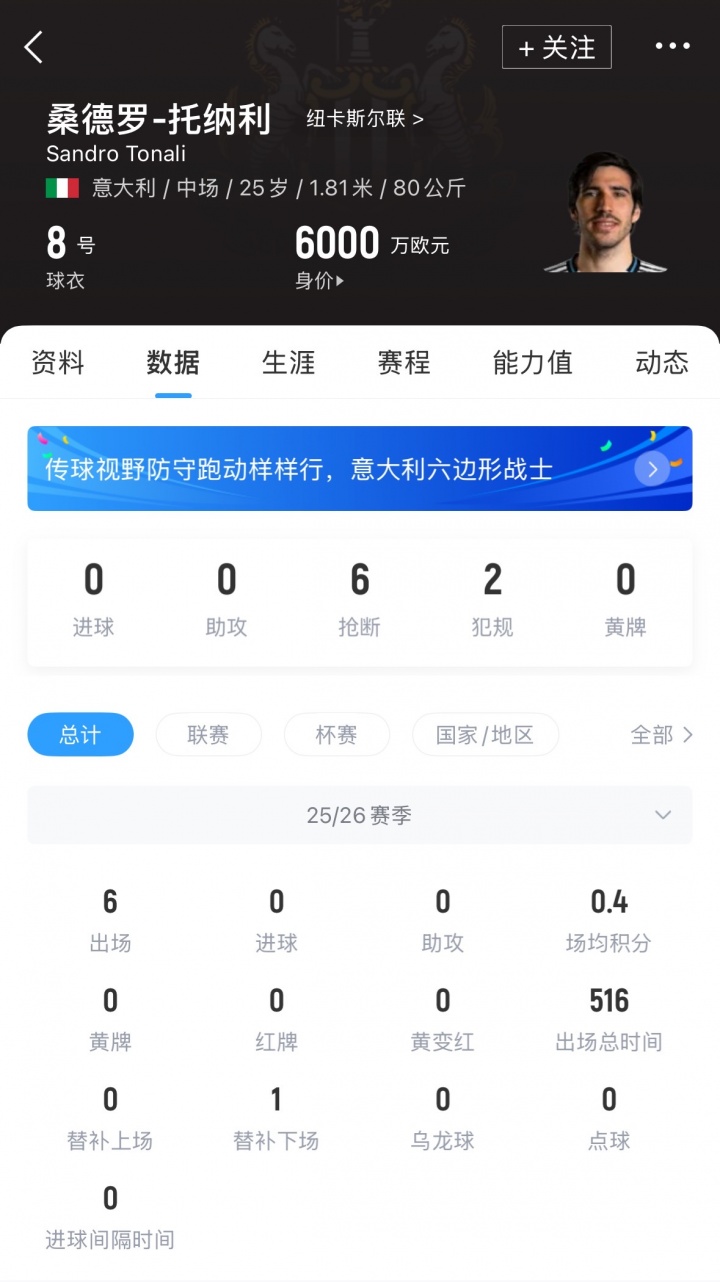The height and width of the screenshot is (1282, 720).
Task: Open the 纽卡斯尔联 team page link
Action: tap(364, 118)
